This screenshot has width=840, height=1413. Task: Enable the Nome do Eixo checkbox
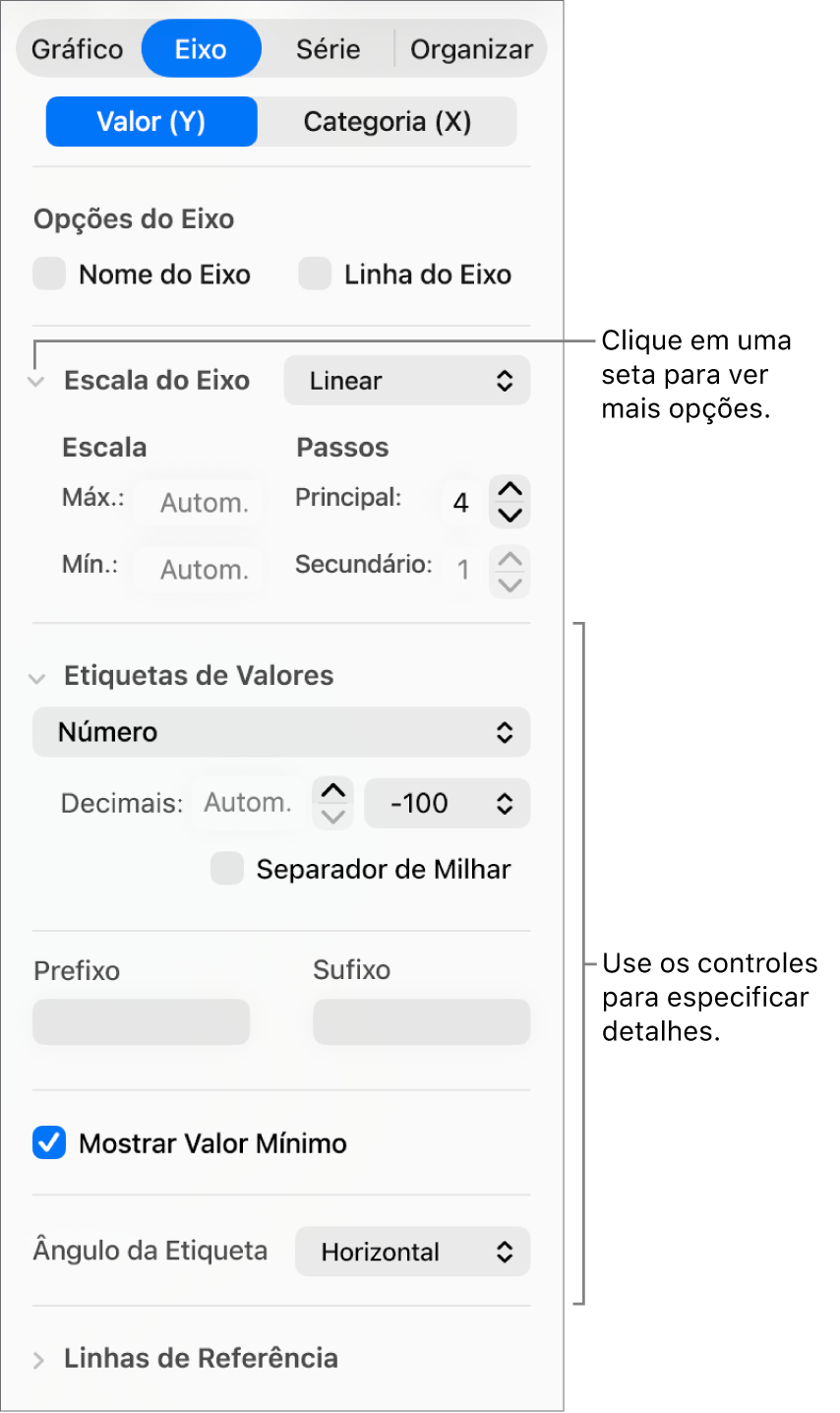click(x=49, y=274)
